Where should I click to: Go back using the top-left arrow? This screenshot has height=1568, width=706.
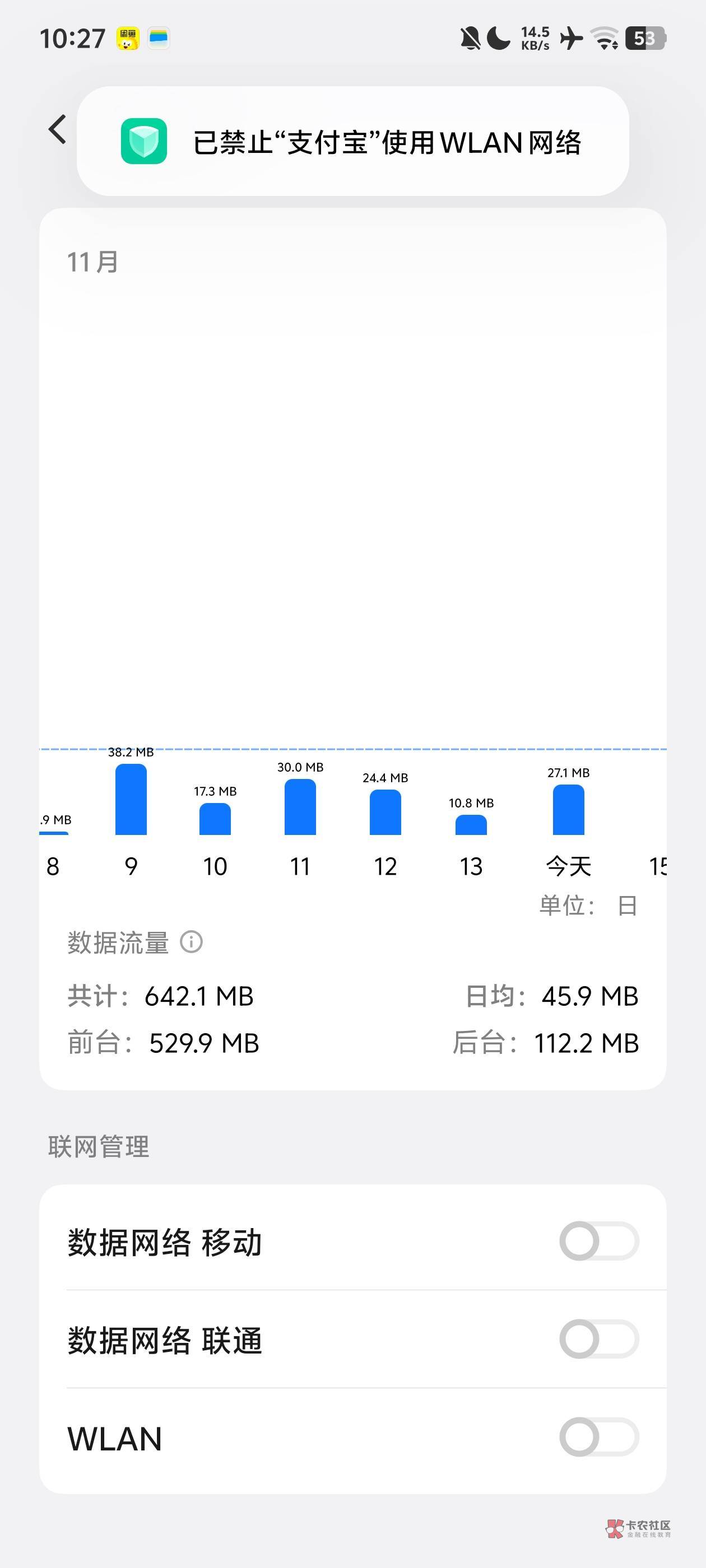point(57,130)
